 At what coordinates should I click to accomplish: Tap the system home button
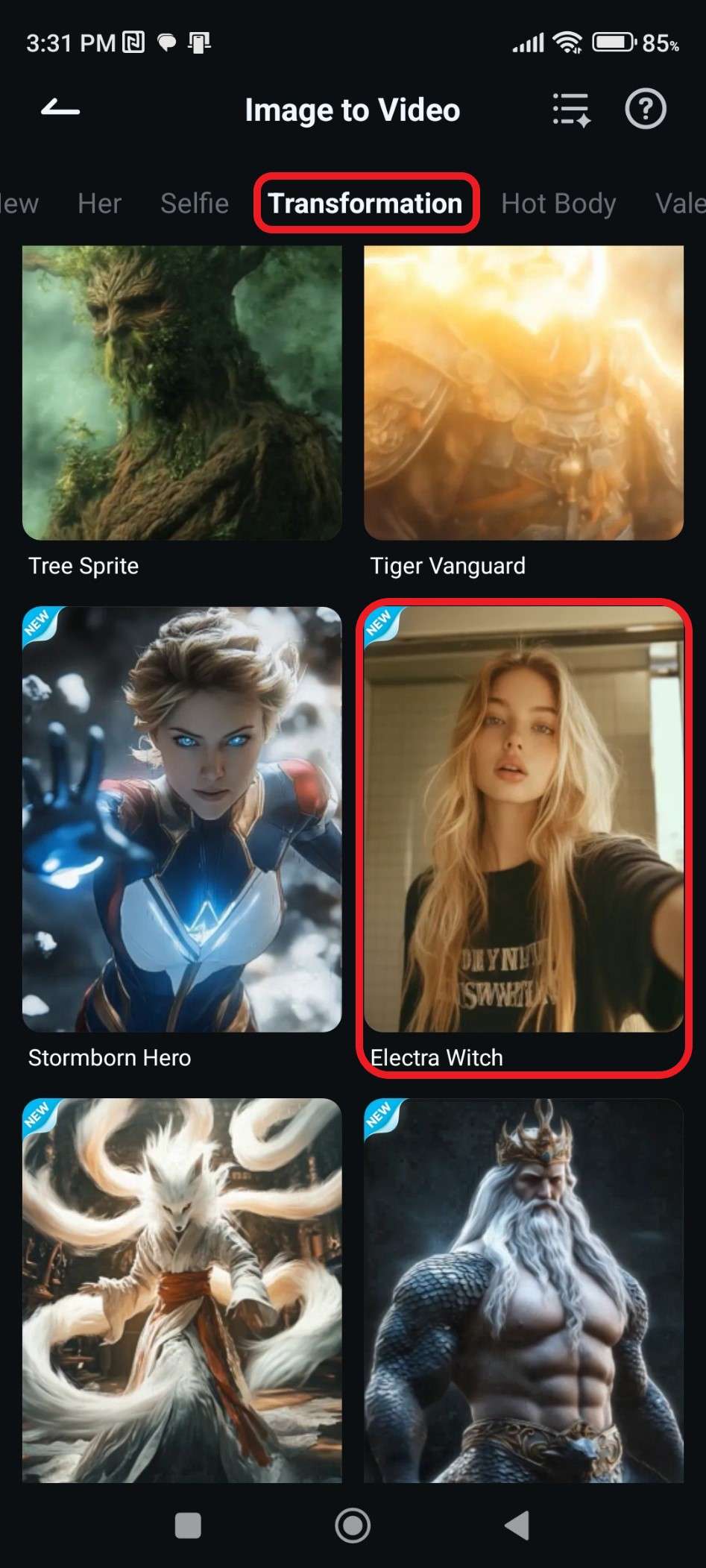point(353,1525)
